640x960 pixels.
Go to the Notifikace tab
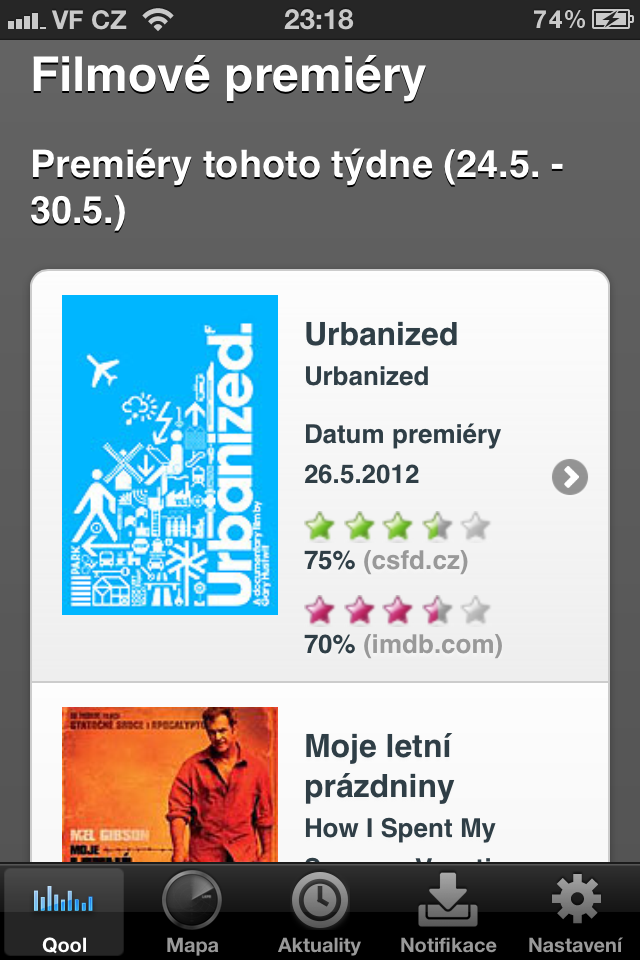pos(448,912)
